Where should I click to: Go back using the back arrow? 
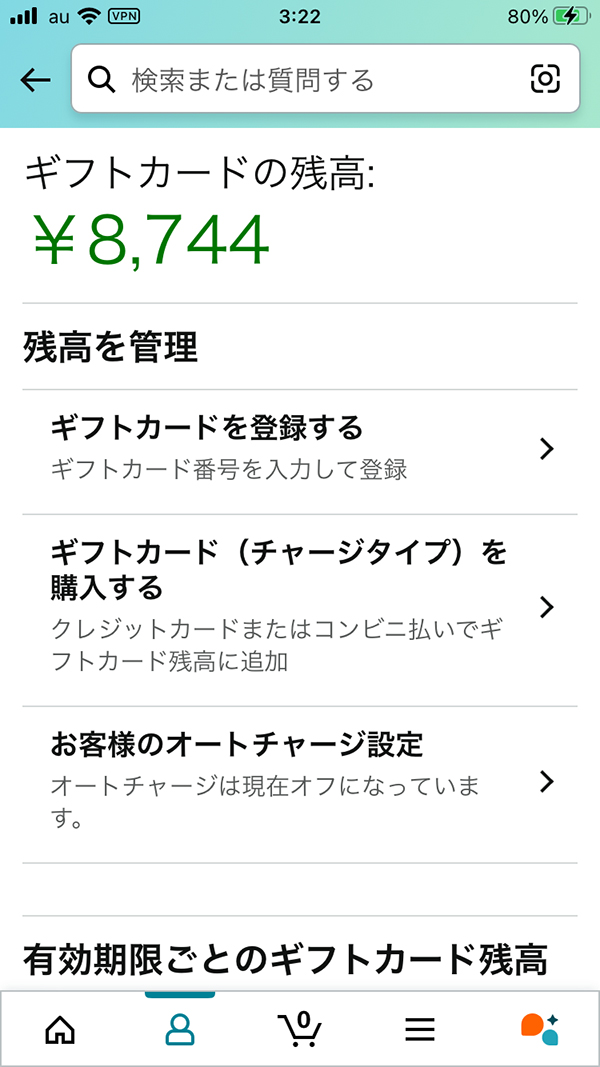35,81
